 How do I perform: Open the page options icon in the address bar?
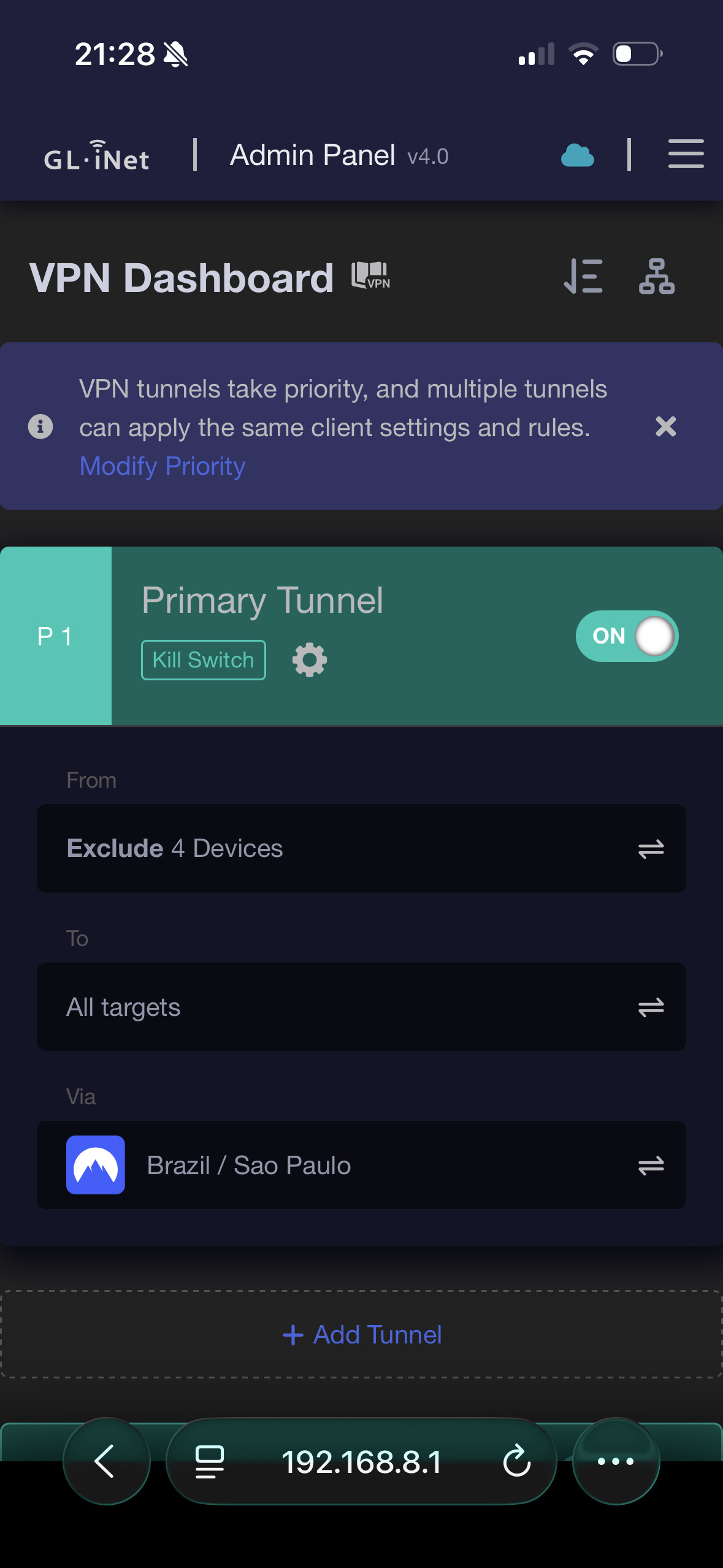tap(209, 1461)
